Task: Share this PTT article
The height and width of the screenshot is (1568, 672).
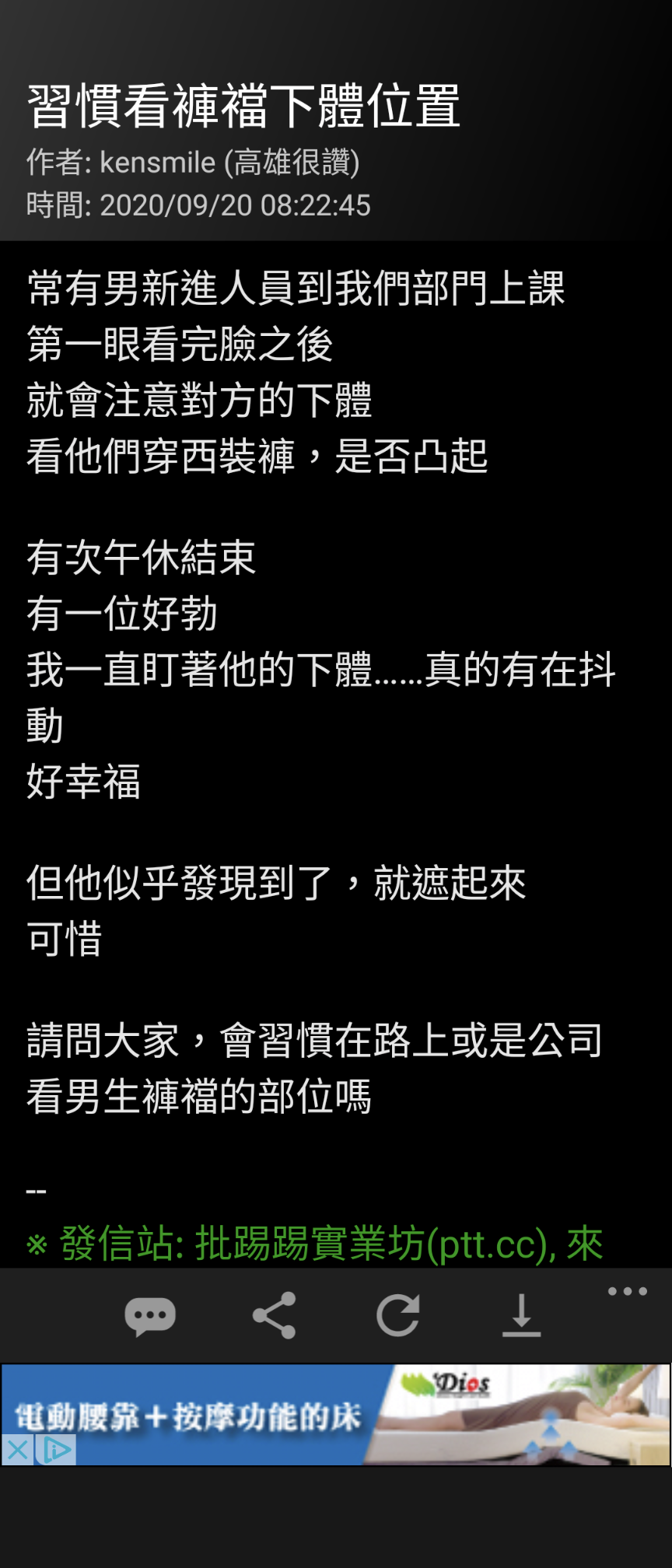Action: click(x=274, y=1315)
